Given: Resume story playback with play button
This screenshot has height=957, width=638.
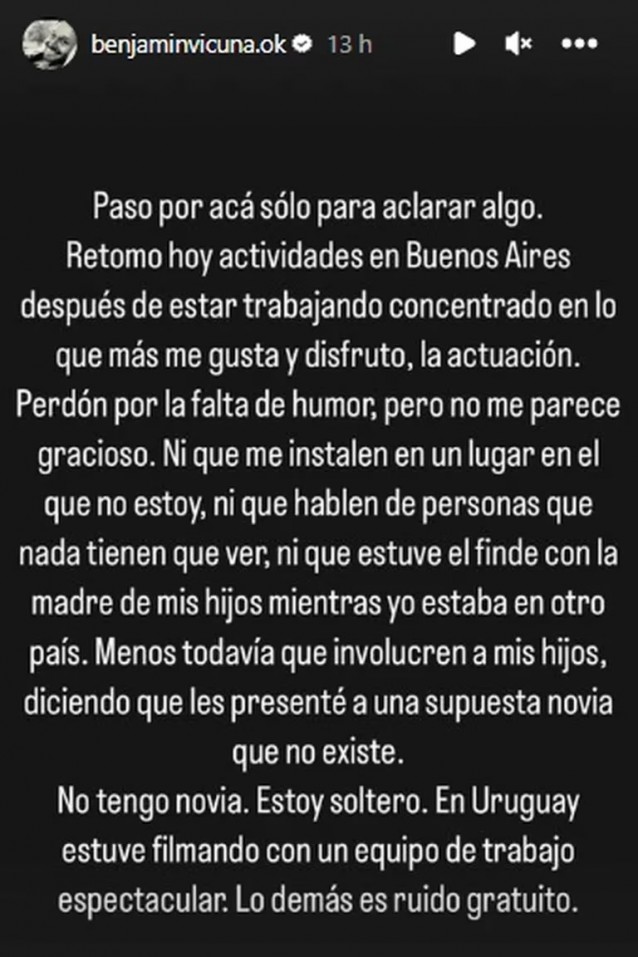Looking at the screenshot, I should coord(463,44).
